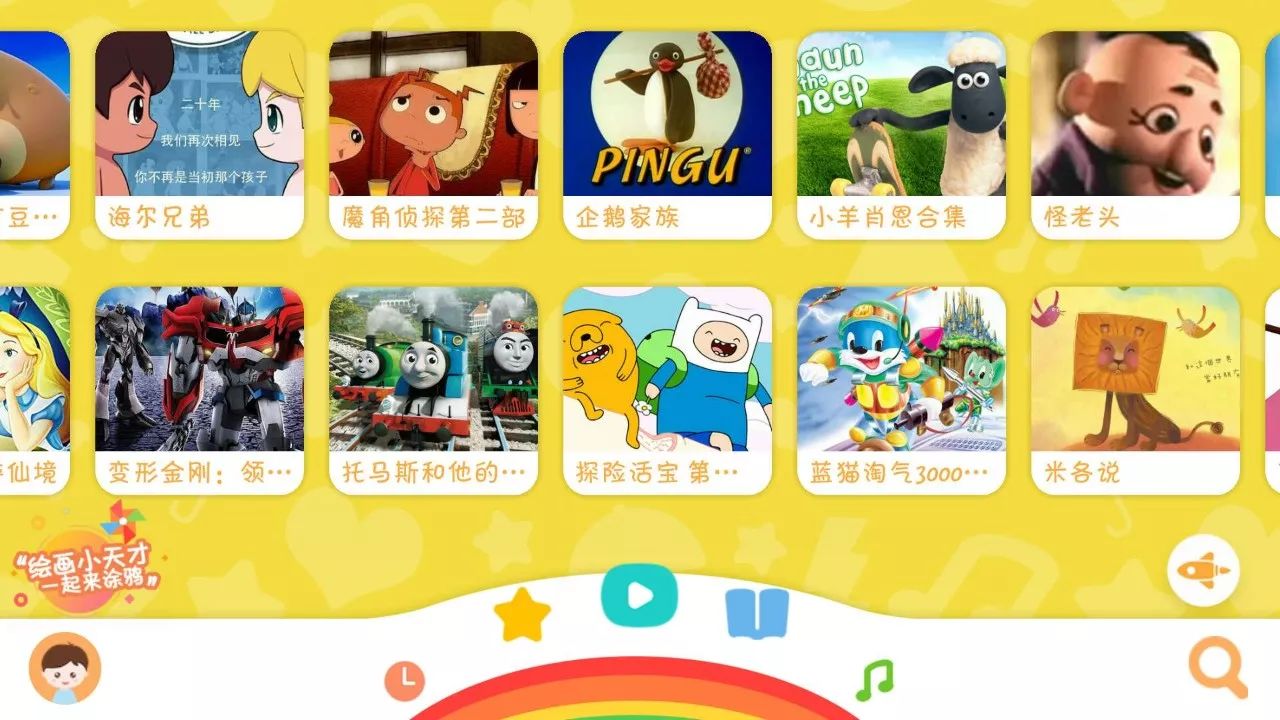1280x720 pixels.
Task: Open 蓝猫淘气3000 card
Action: [901, 391]
